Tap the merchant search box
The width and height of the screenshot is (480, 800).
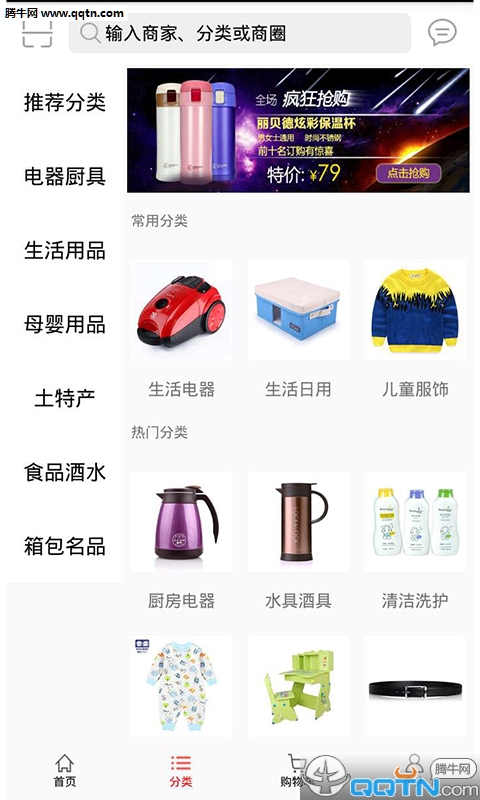pos(240,33)
